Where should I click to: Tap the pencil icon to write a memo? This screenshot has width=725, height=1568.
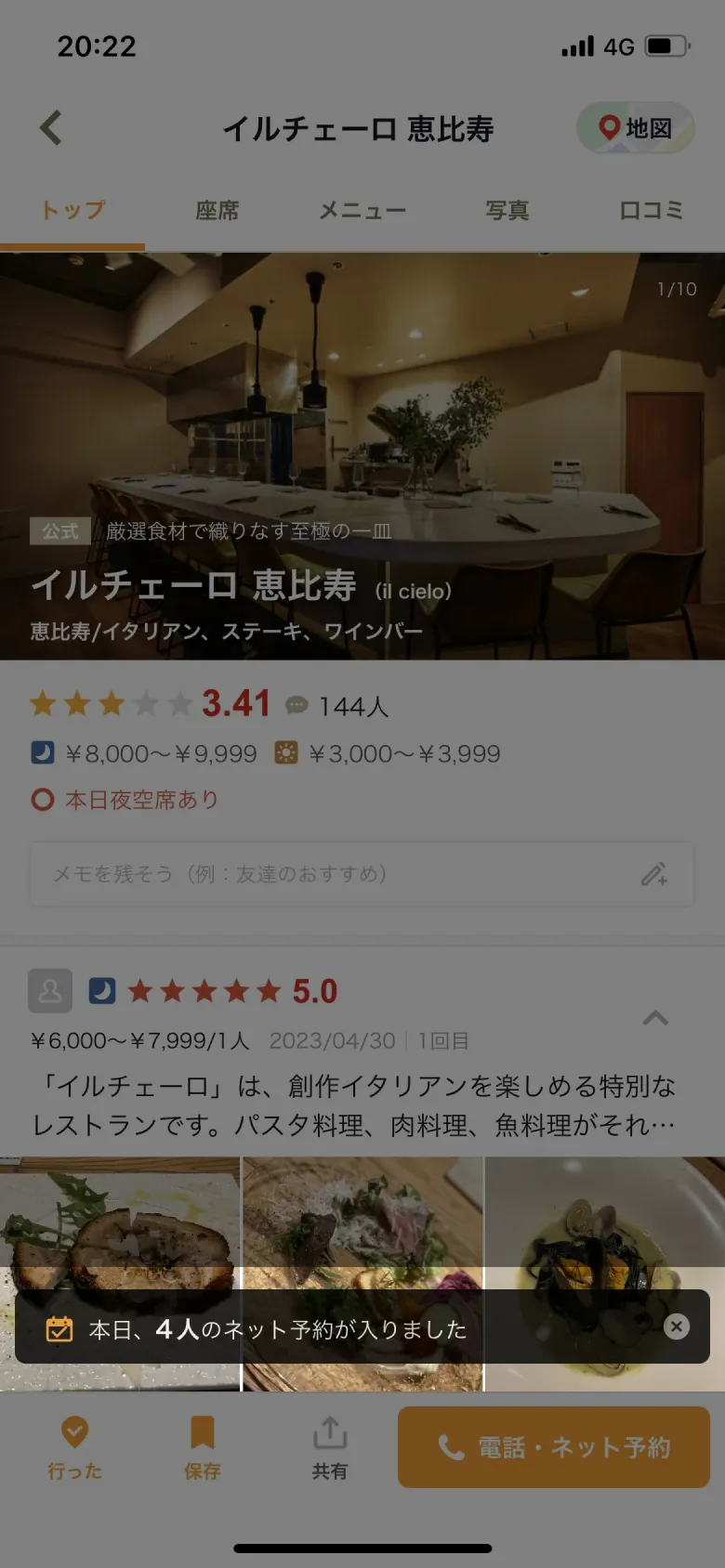point(656,873)
